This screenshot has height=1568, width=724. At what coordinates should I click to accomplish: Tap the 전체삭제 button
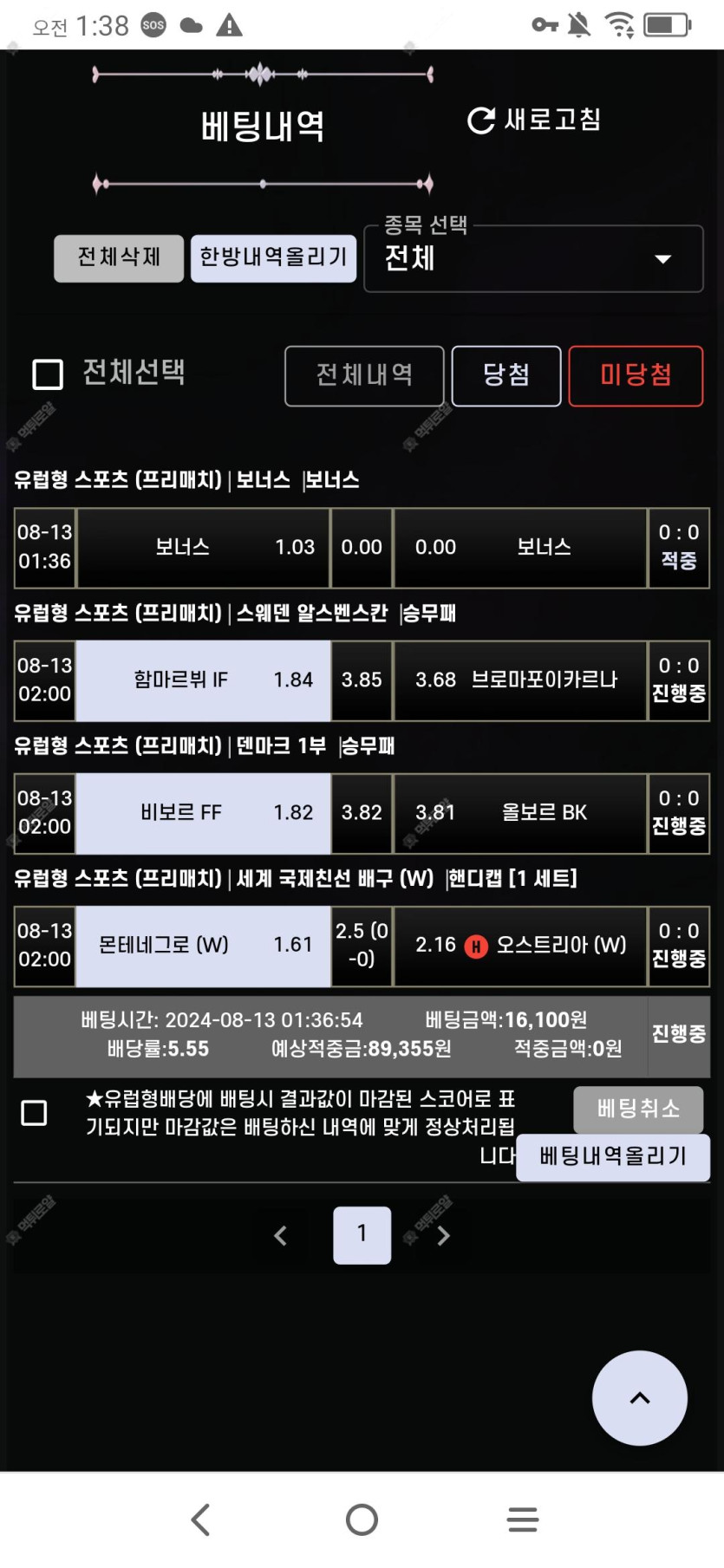(119, 257)
